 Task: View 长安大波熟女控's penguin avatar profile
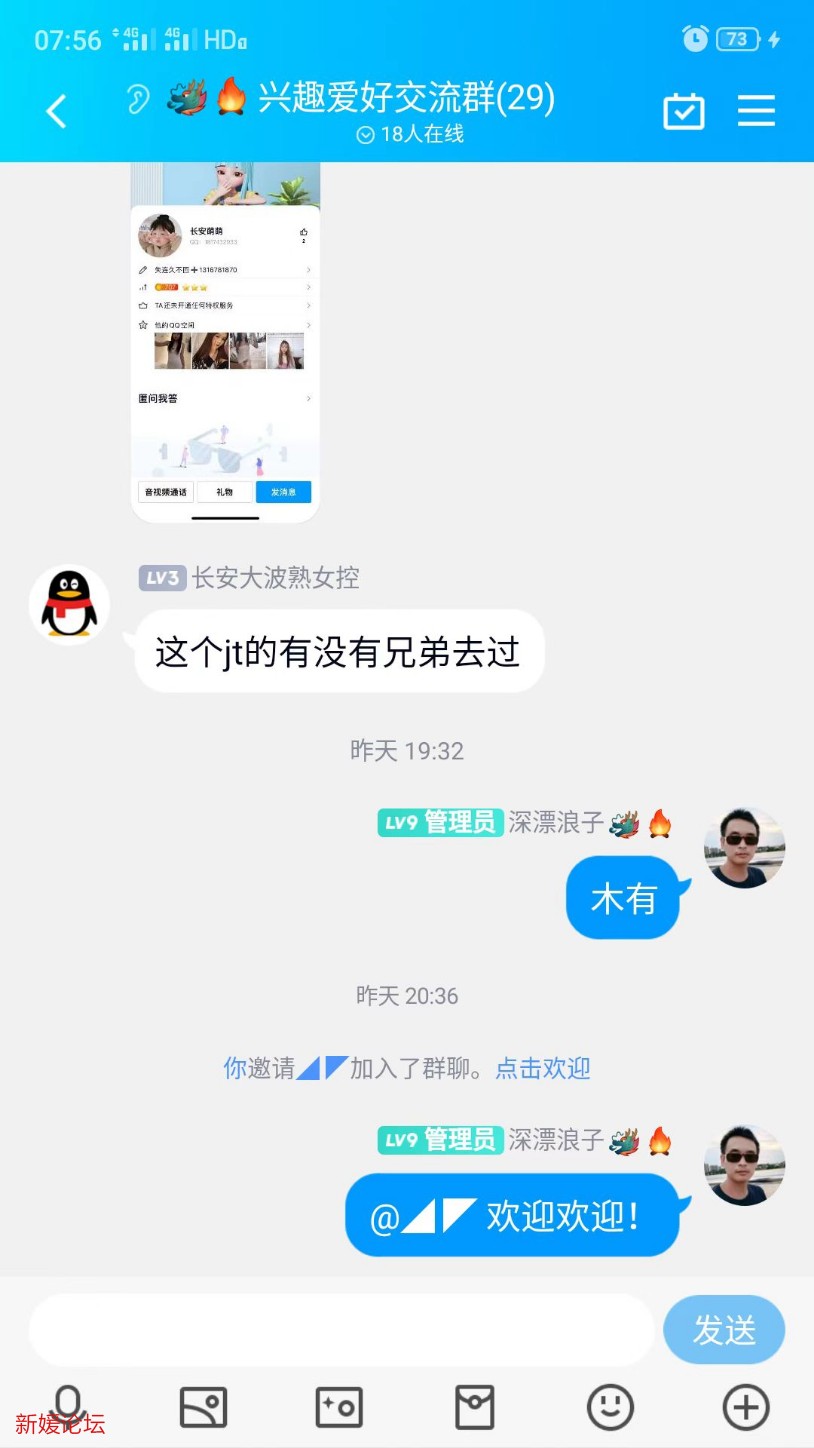tap(69, 605)
